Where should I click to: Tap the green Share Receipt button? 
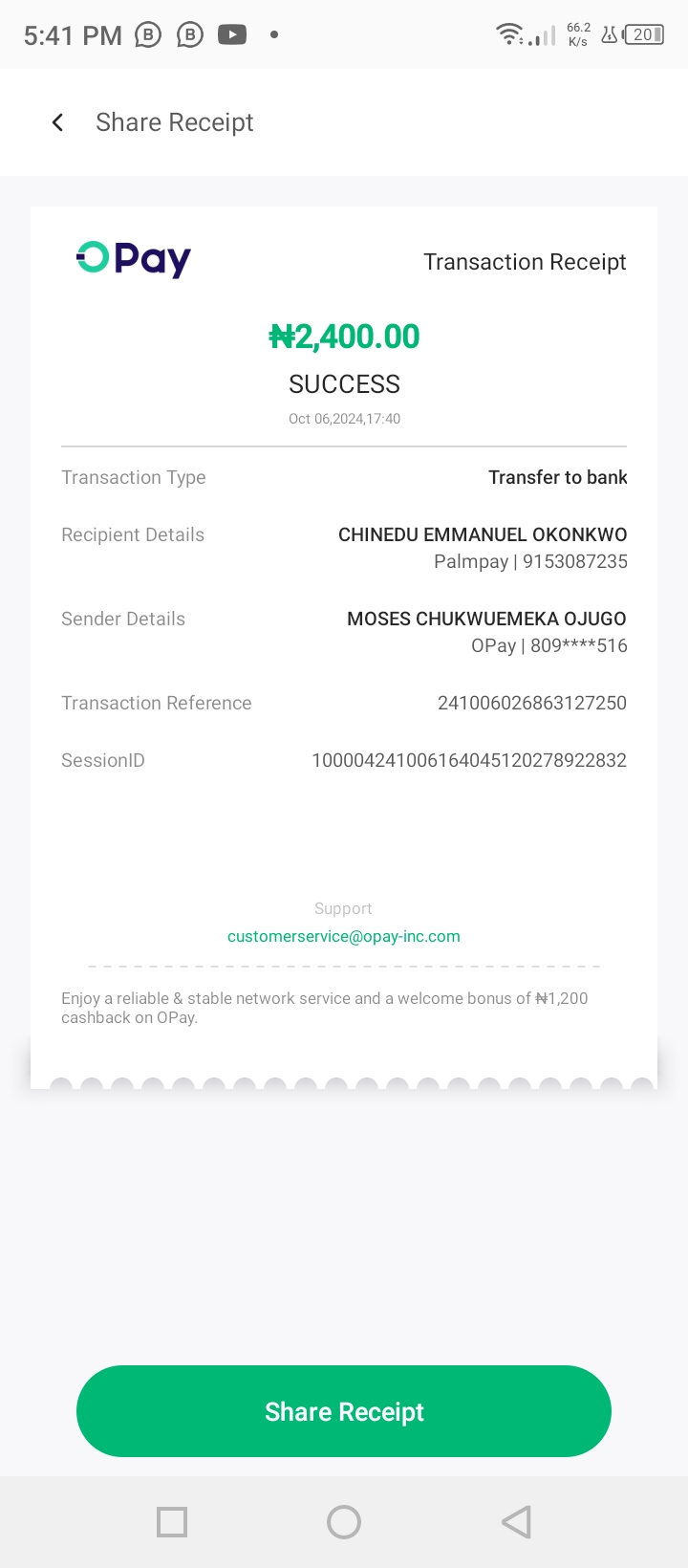click(x=344, y=1411)
